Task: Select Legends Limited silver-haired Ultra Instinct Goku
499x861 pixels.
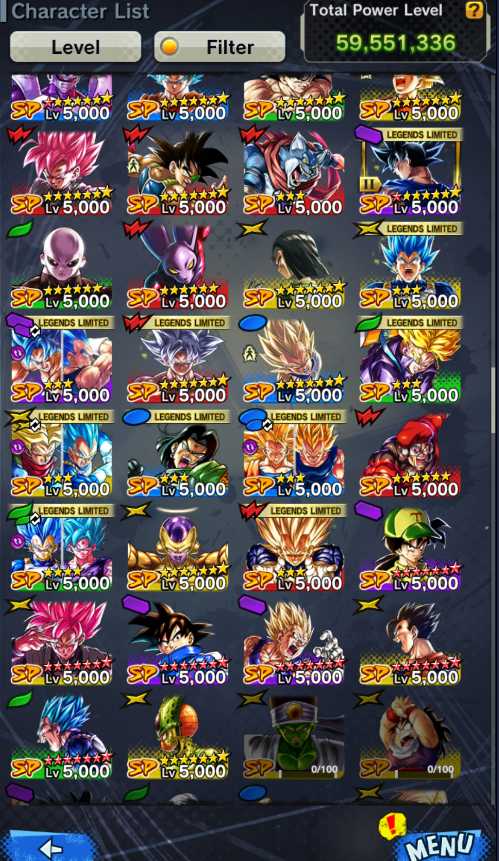Action: click(x=177, y=360)
